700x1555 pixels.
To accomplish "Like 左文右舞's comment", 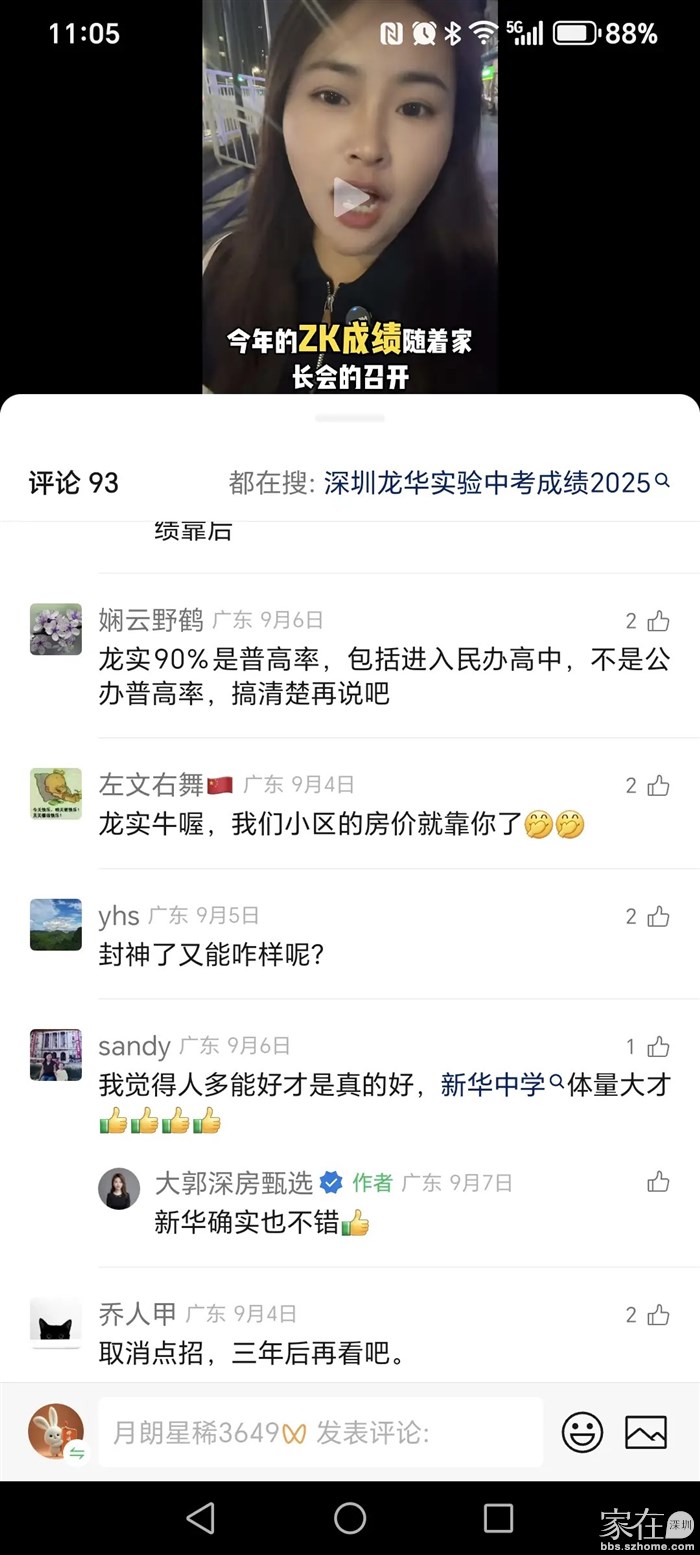I will (x=657, y=785).
